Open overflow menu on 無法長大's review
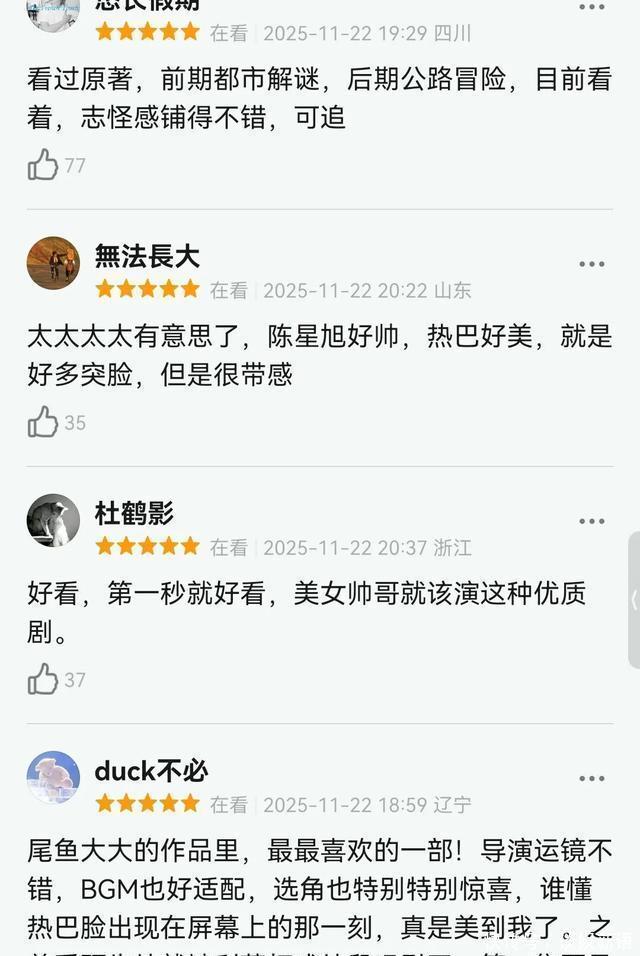 [x=592, y=264]
